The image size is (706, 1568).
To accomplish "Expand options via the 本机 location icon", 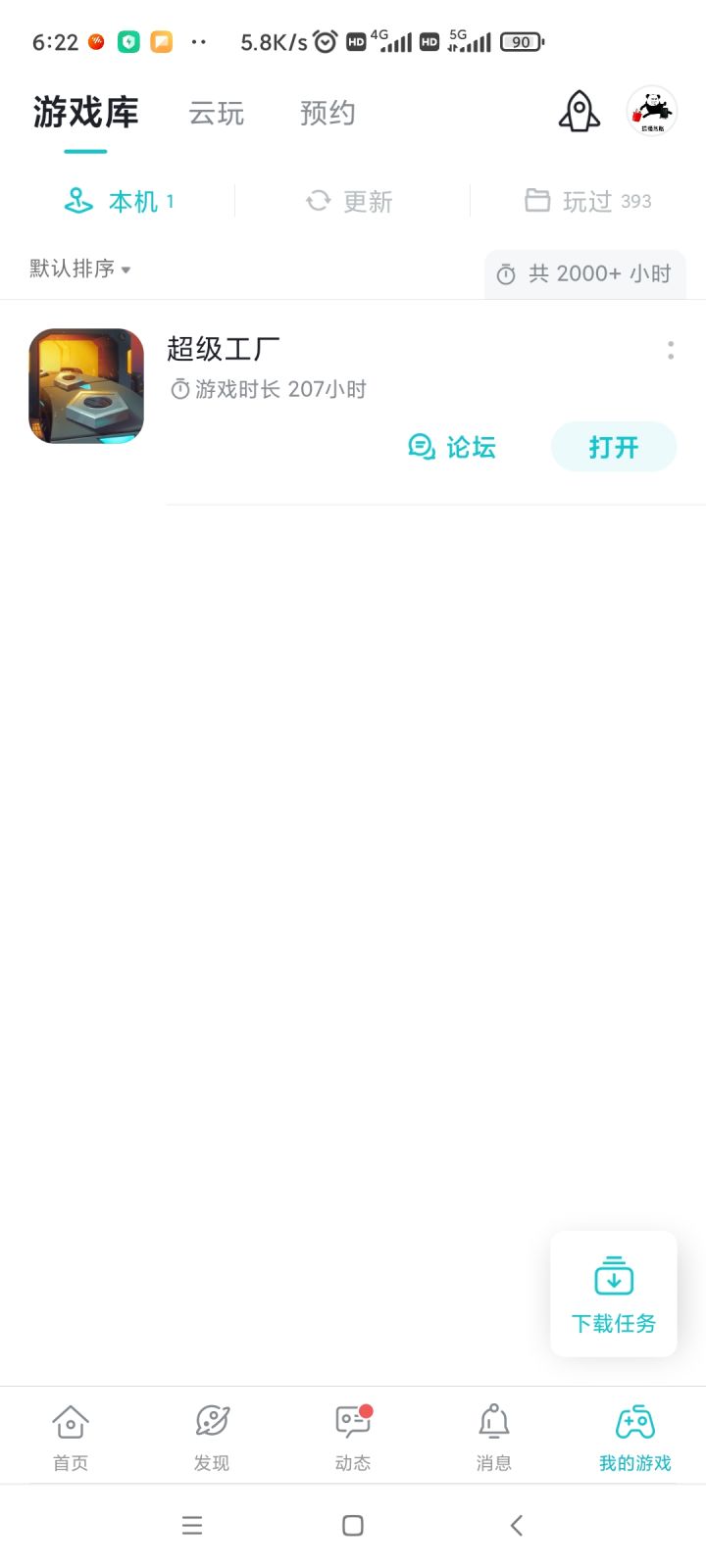I will 78,201.
